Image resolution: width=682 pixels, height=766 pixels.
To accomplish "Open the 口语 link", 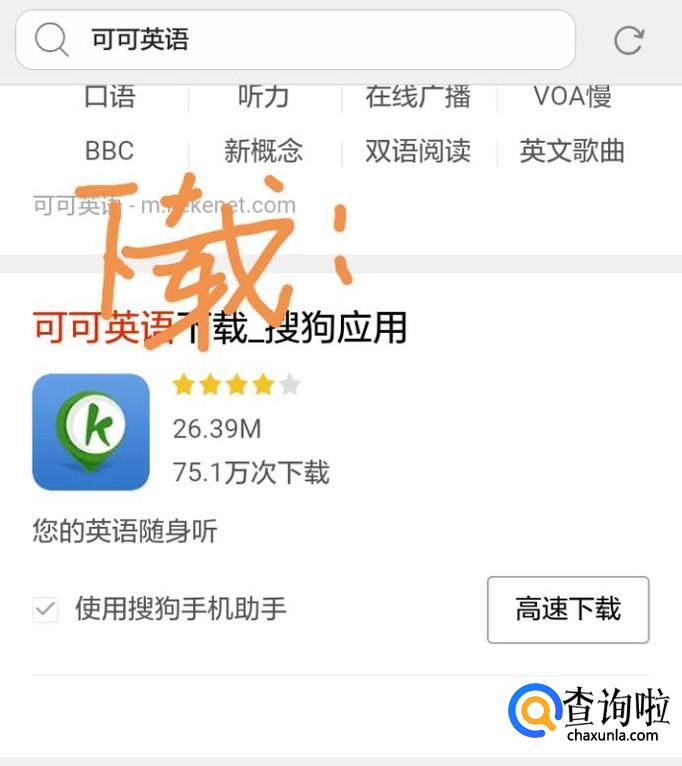I will pos(110,97).
